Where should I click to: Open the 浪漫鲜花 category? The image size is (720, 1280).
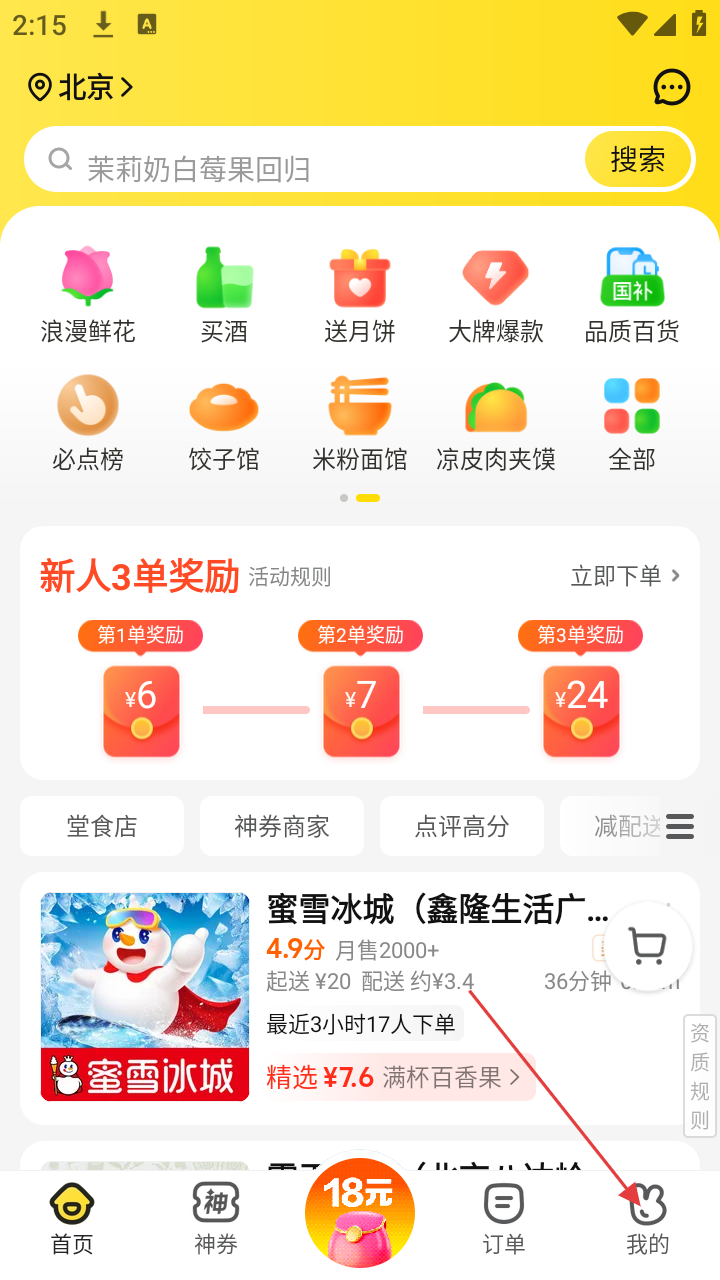click(88, 294)
